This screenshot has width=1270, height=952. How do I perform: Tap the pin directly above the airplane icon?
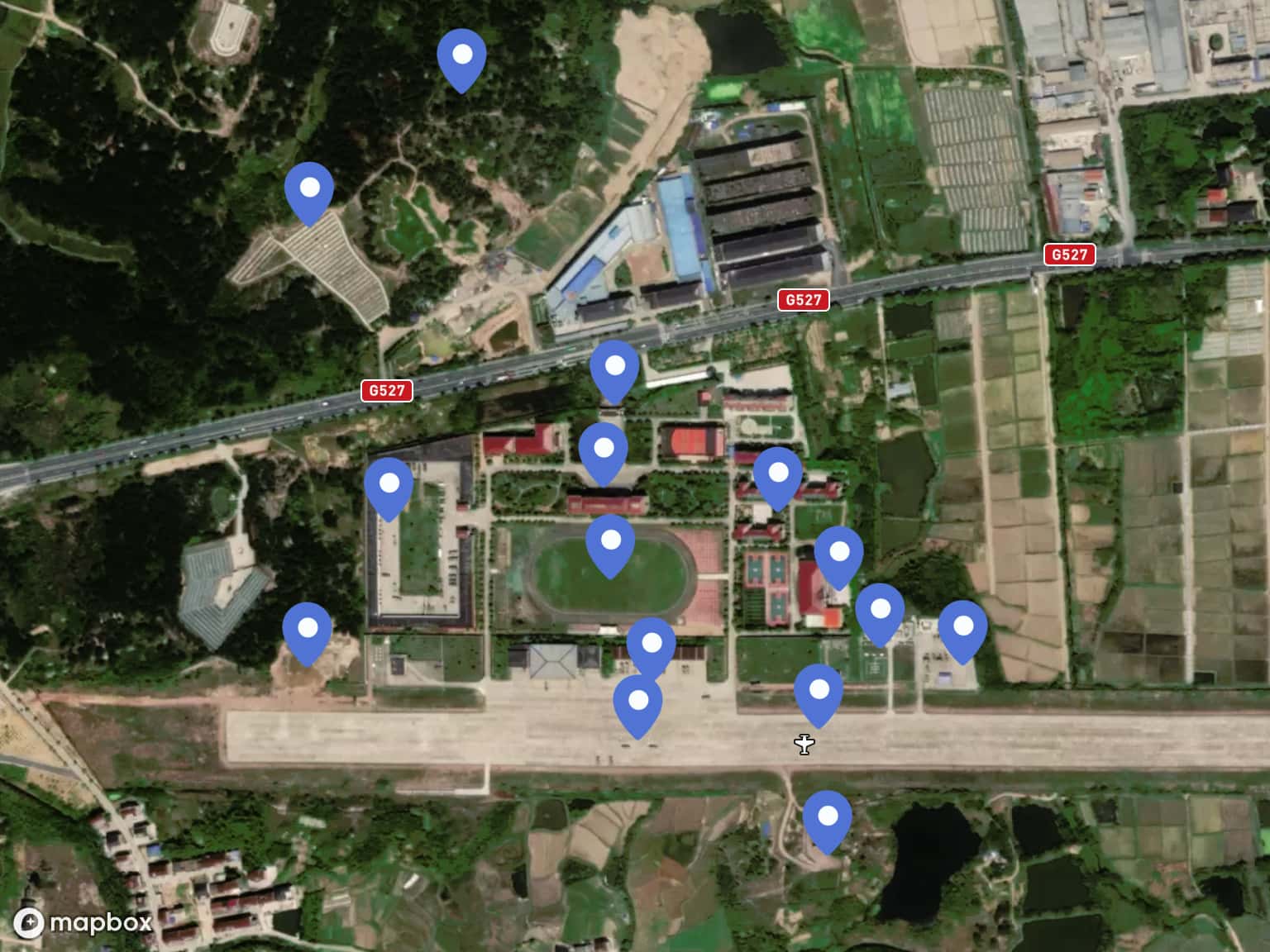point(819,694)
